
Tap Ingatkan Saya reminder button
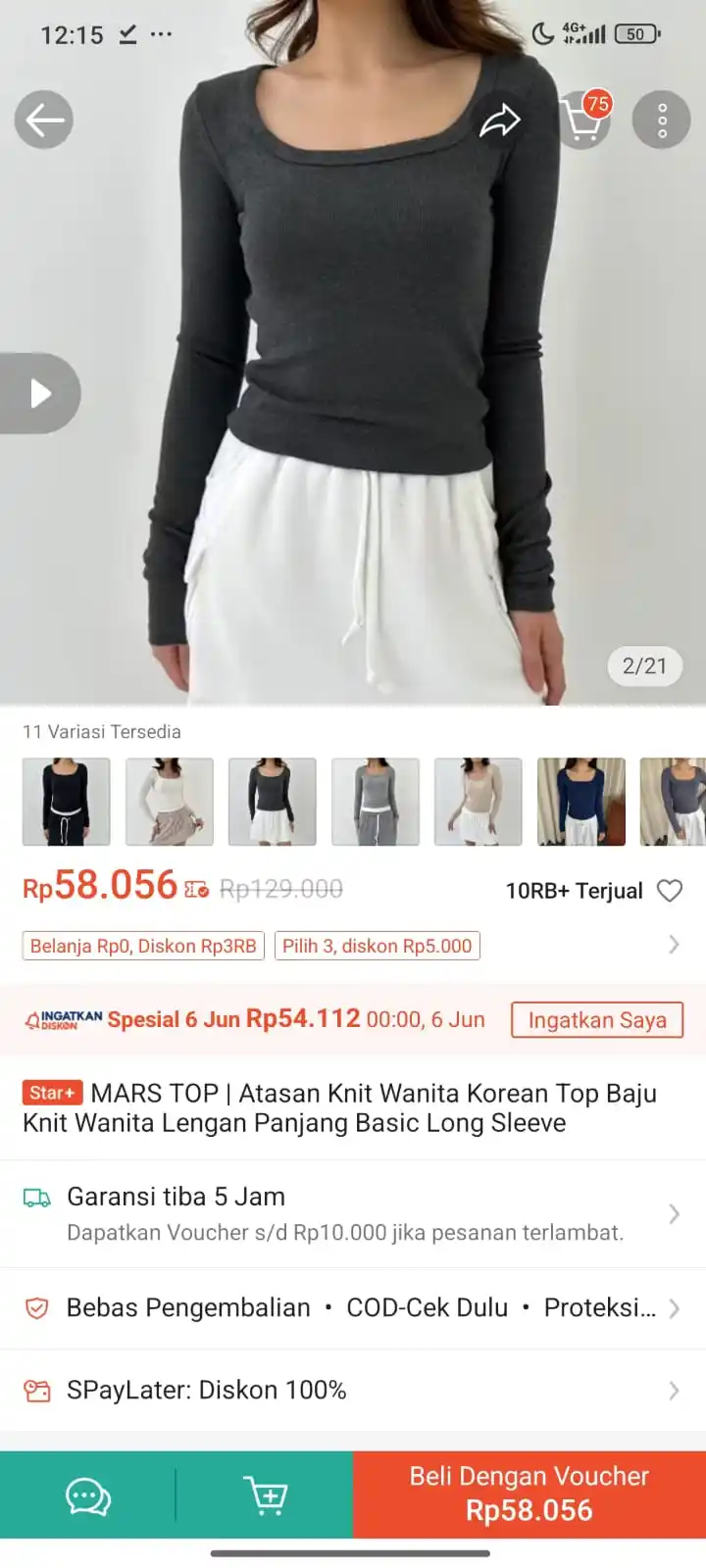(x=596, y=1020)
